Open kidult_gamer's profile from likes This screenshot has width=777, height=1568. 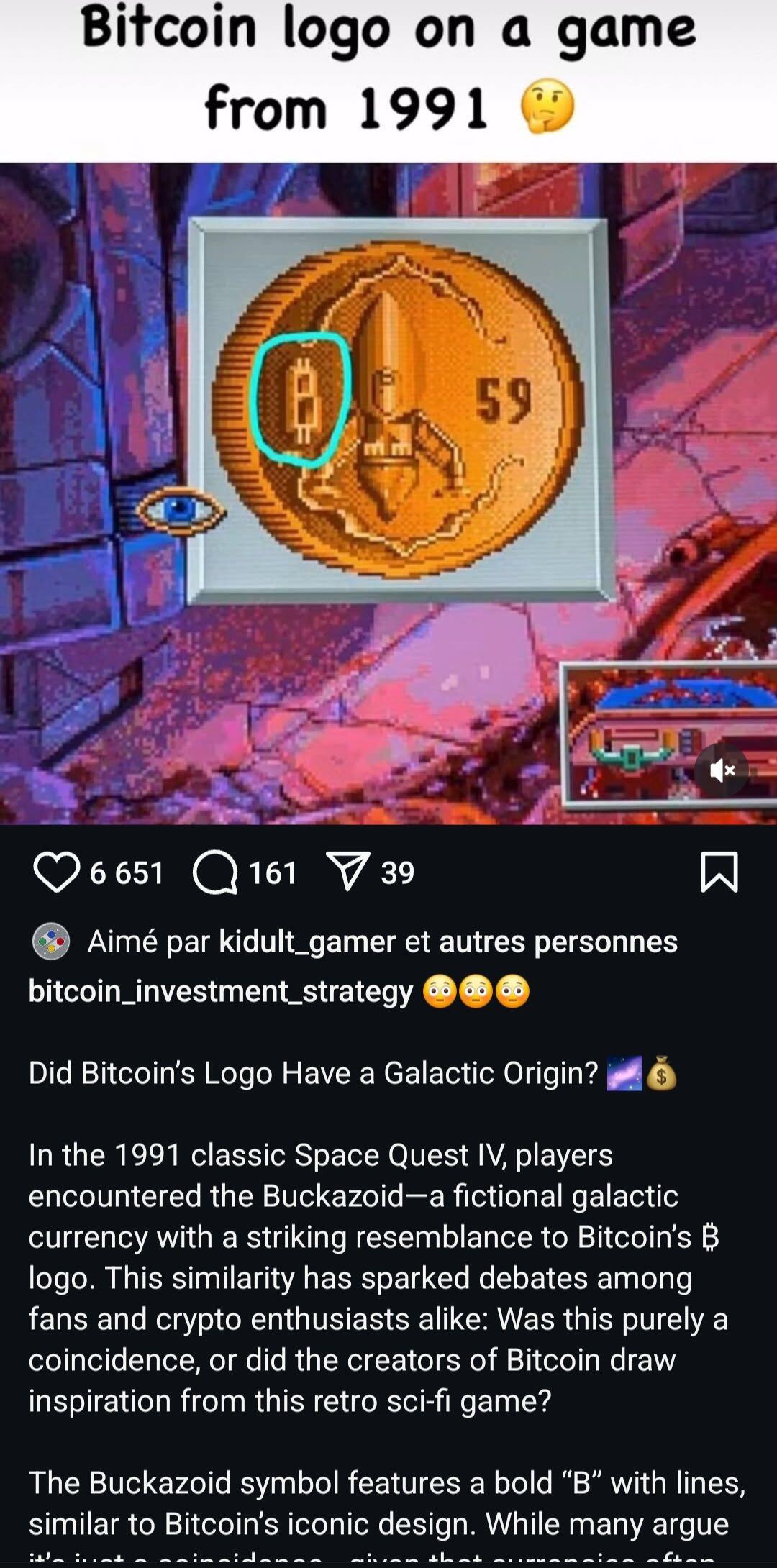(307, 942)
